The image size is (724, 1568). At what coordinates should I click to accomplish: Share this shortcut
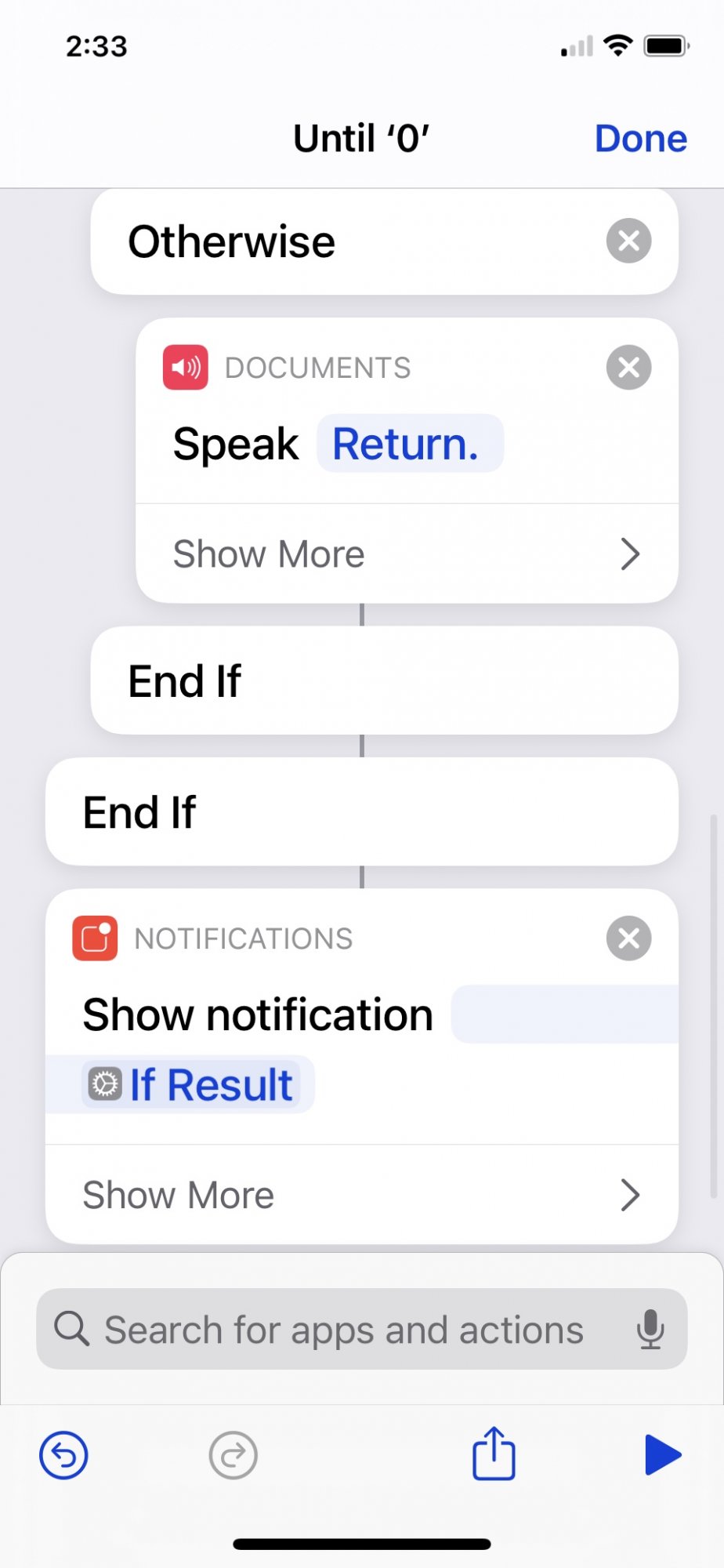point(494,1454)
